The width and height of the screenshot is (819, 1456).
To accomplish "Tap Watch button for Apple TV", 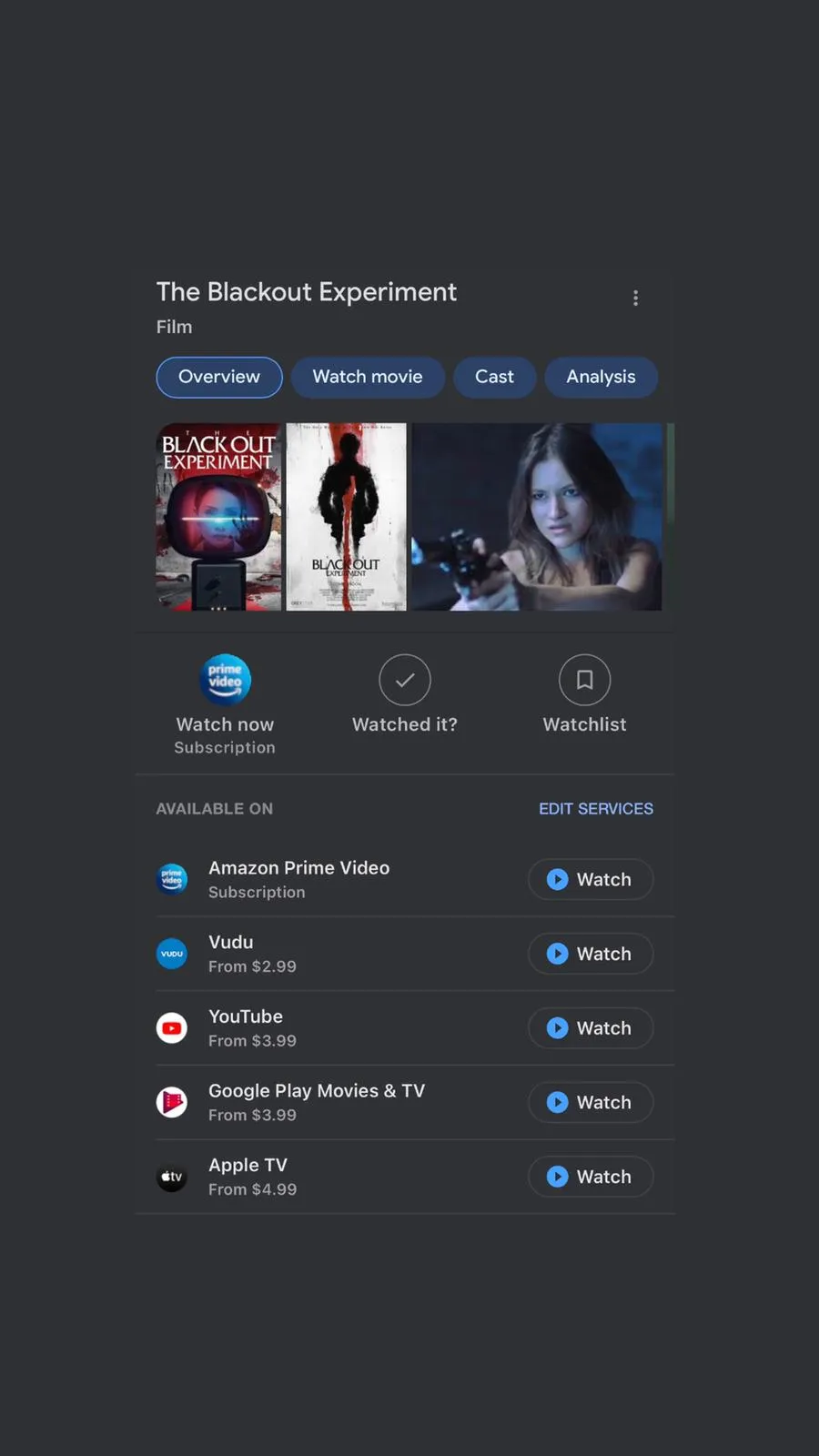I will pos(591,1177).
